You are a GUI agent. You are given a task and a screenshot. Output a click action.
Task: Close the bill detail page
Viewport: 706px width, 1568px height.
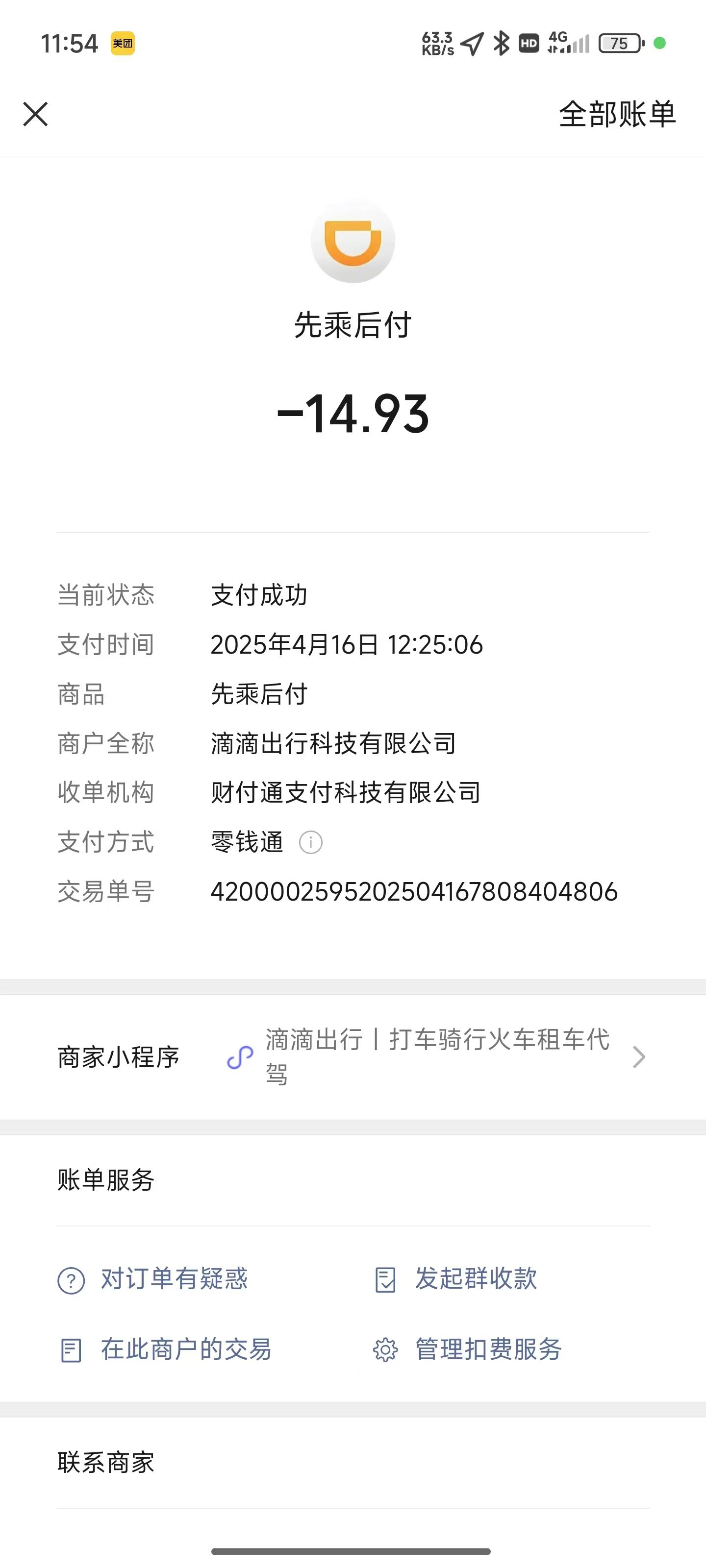(x=35, y=114)
